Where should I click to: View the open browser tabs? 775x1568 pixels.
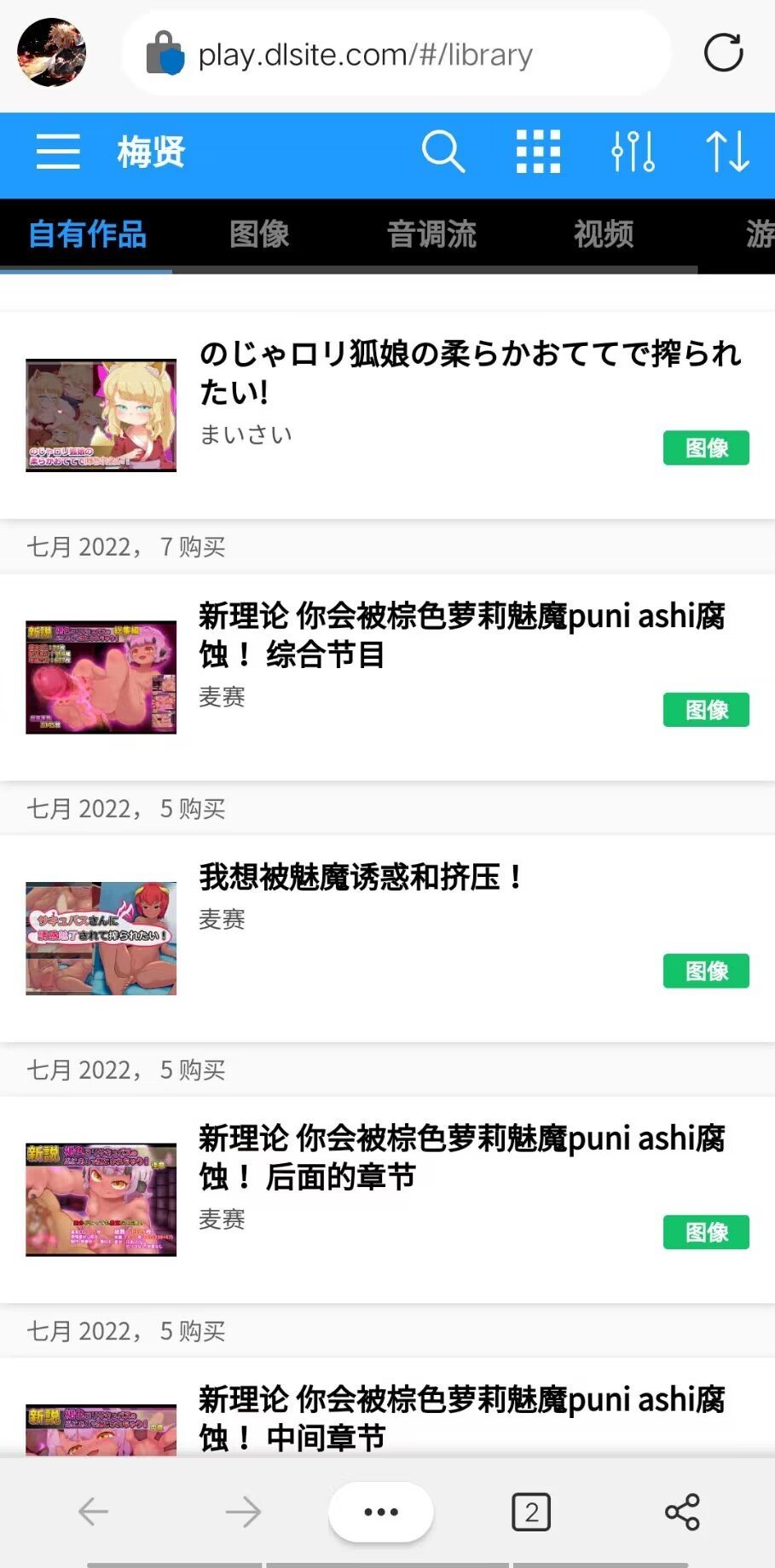531,1512
